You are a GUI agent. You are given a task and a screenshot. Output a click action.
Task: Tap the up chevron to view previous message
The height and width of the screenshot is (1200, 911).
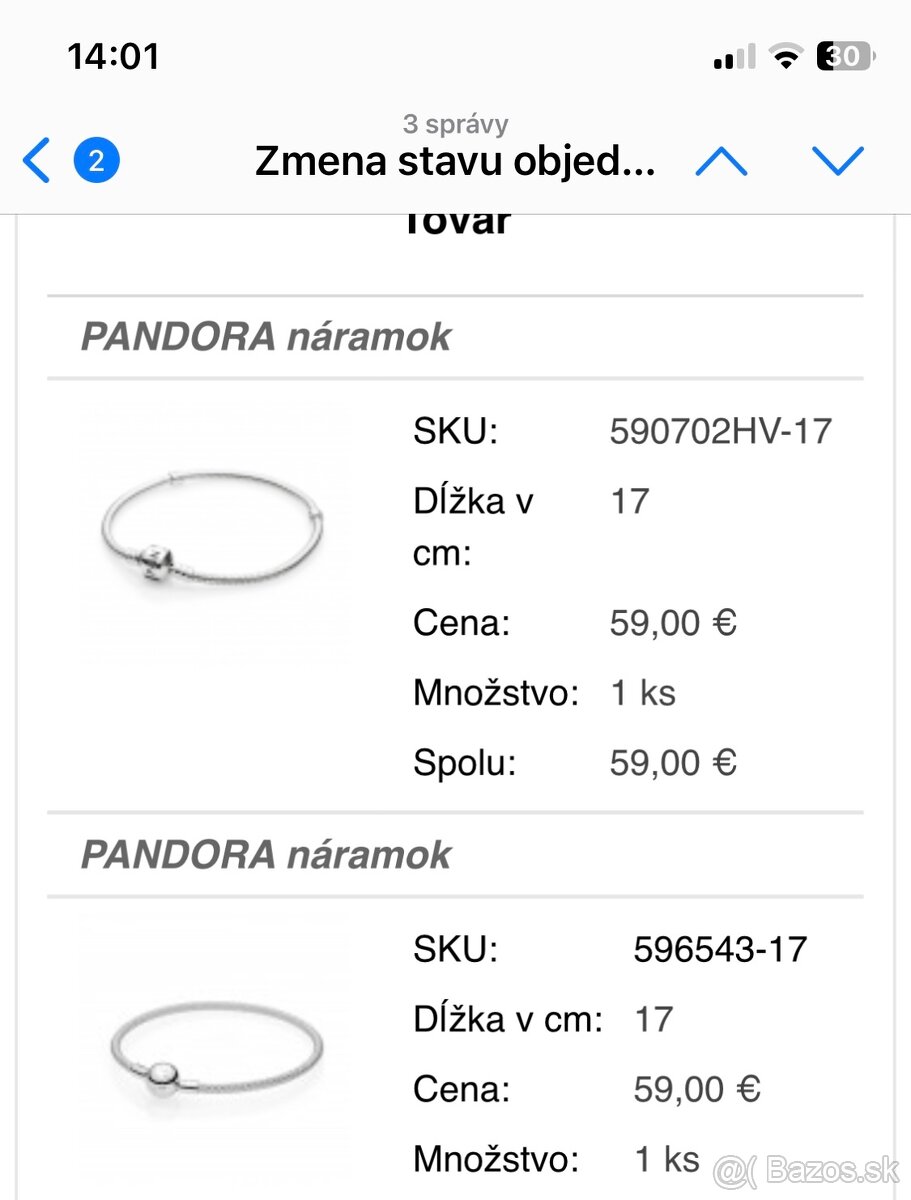(722, 160)
